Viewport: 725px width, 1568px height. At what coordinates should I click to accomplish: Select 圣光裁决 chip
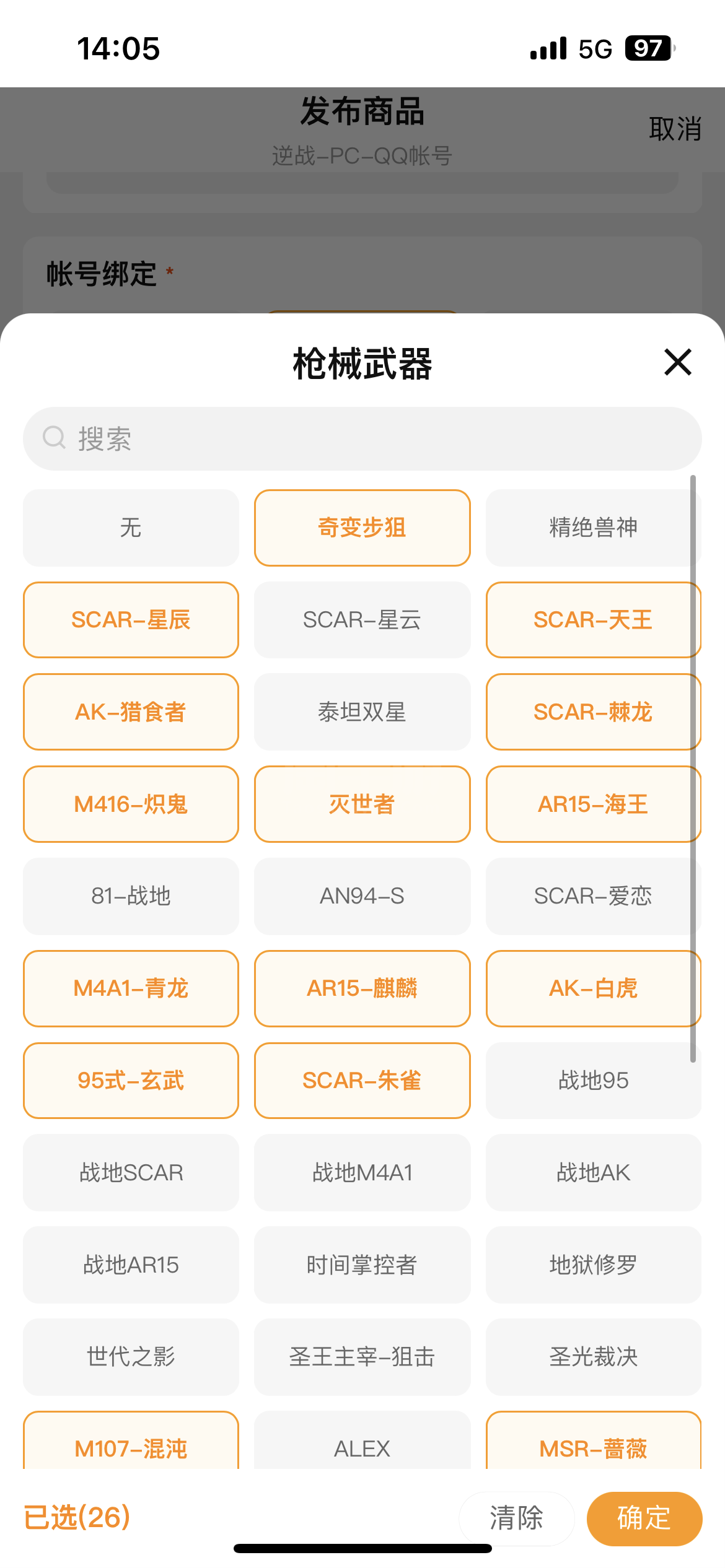point(593,1357)
